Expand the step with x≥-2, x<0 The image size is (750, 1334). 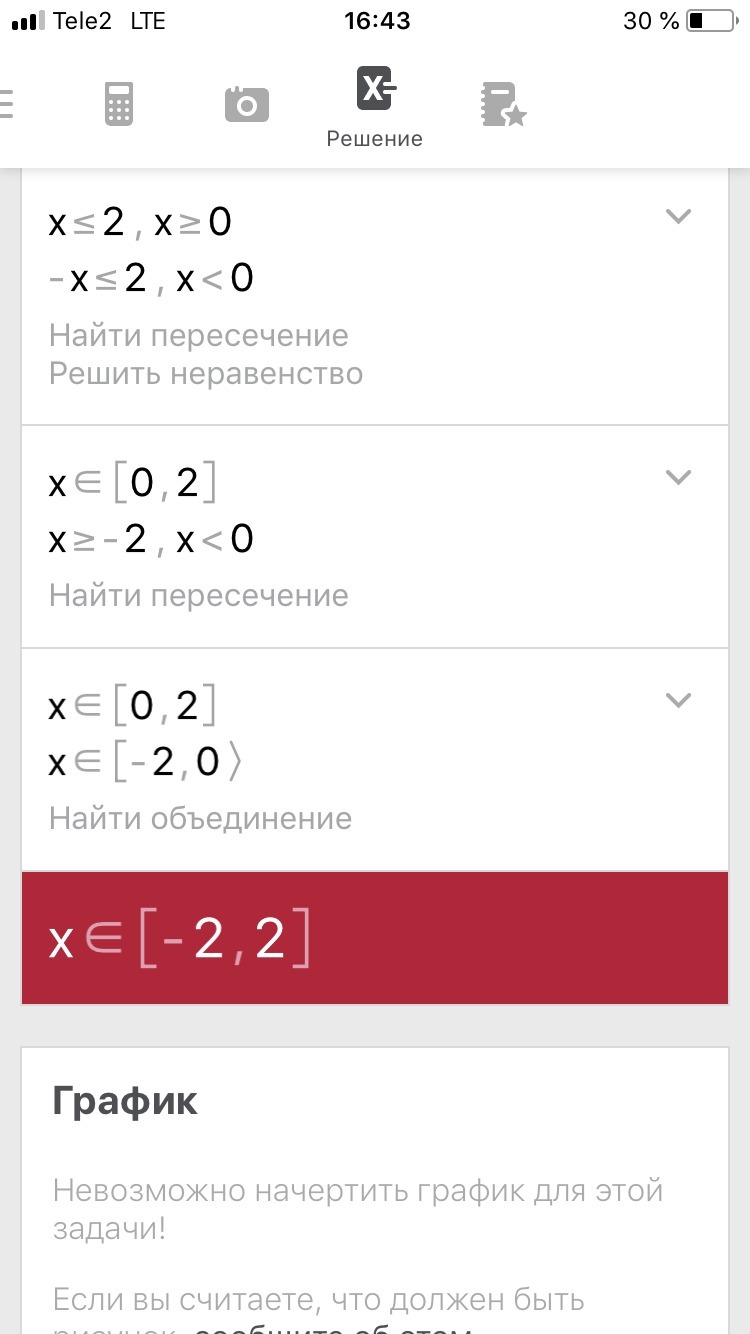(678, 478)
